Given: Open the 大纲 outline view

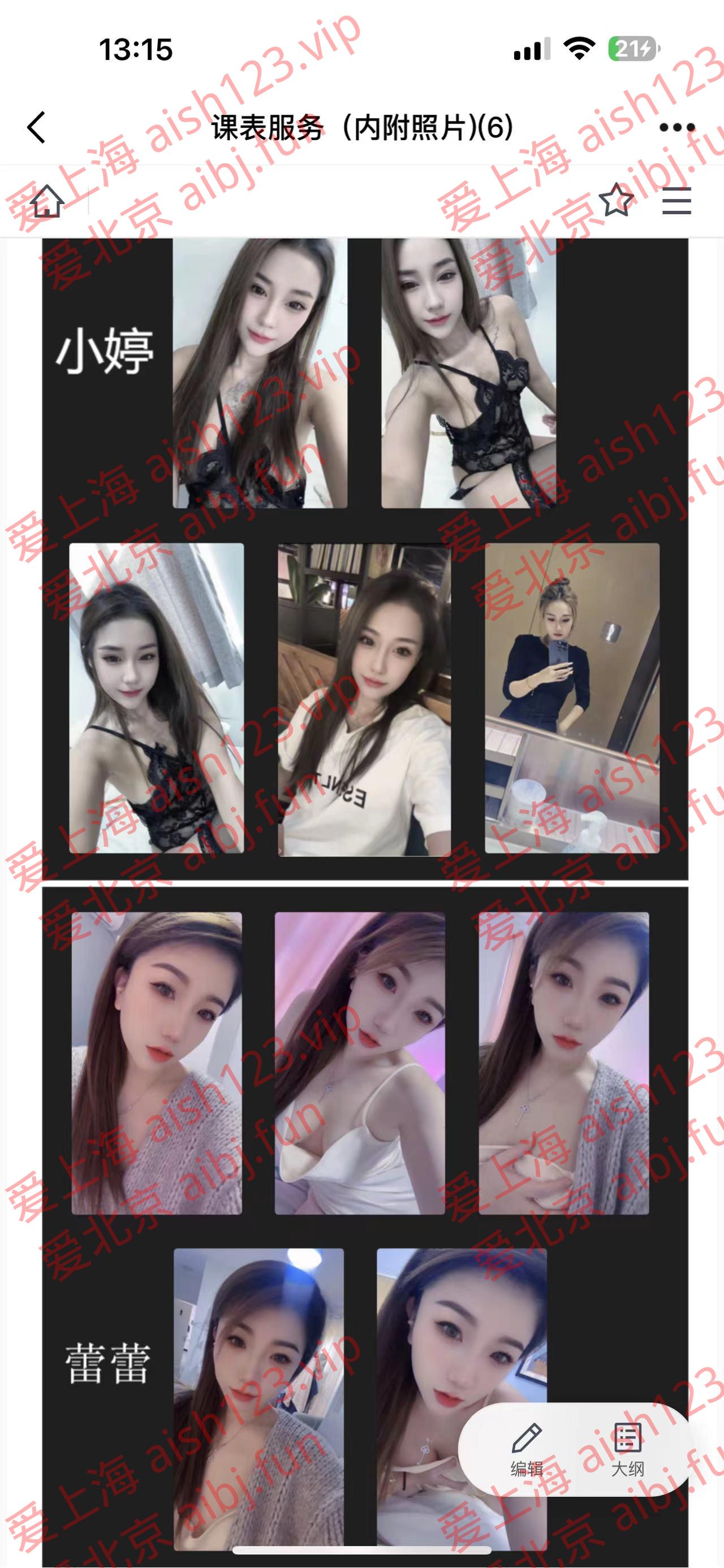Looking at the screenshot, I should (627, 1450).
